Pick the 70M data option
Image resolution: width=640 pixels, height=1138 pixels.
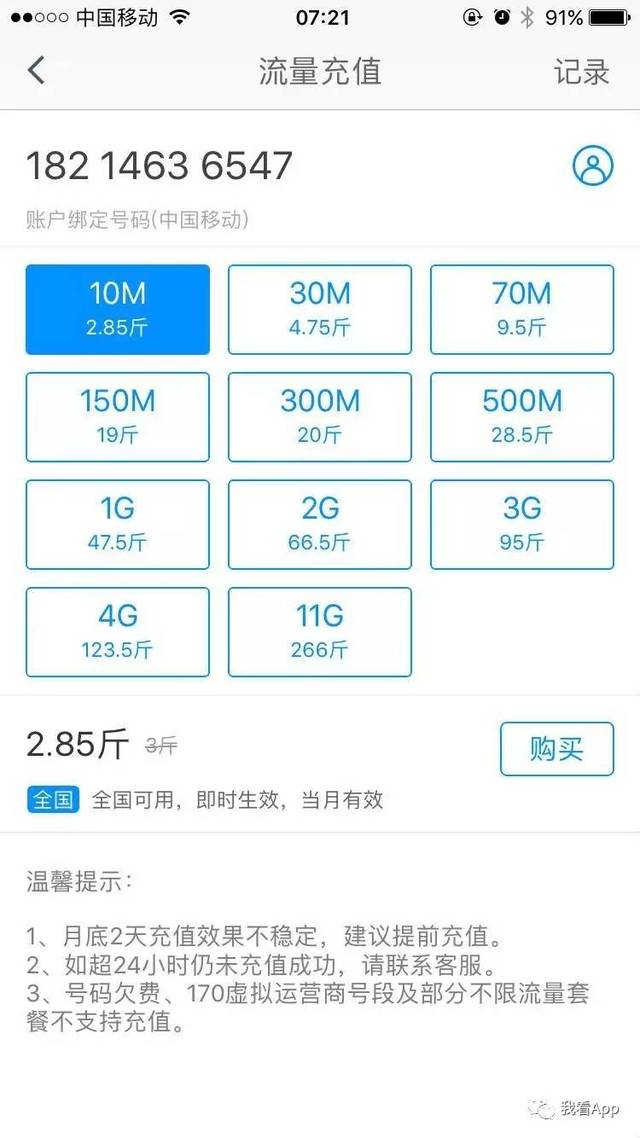pos(522,309)
